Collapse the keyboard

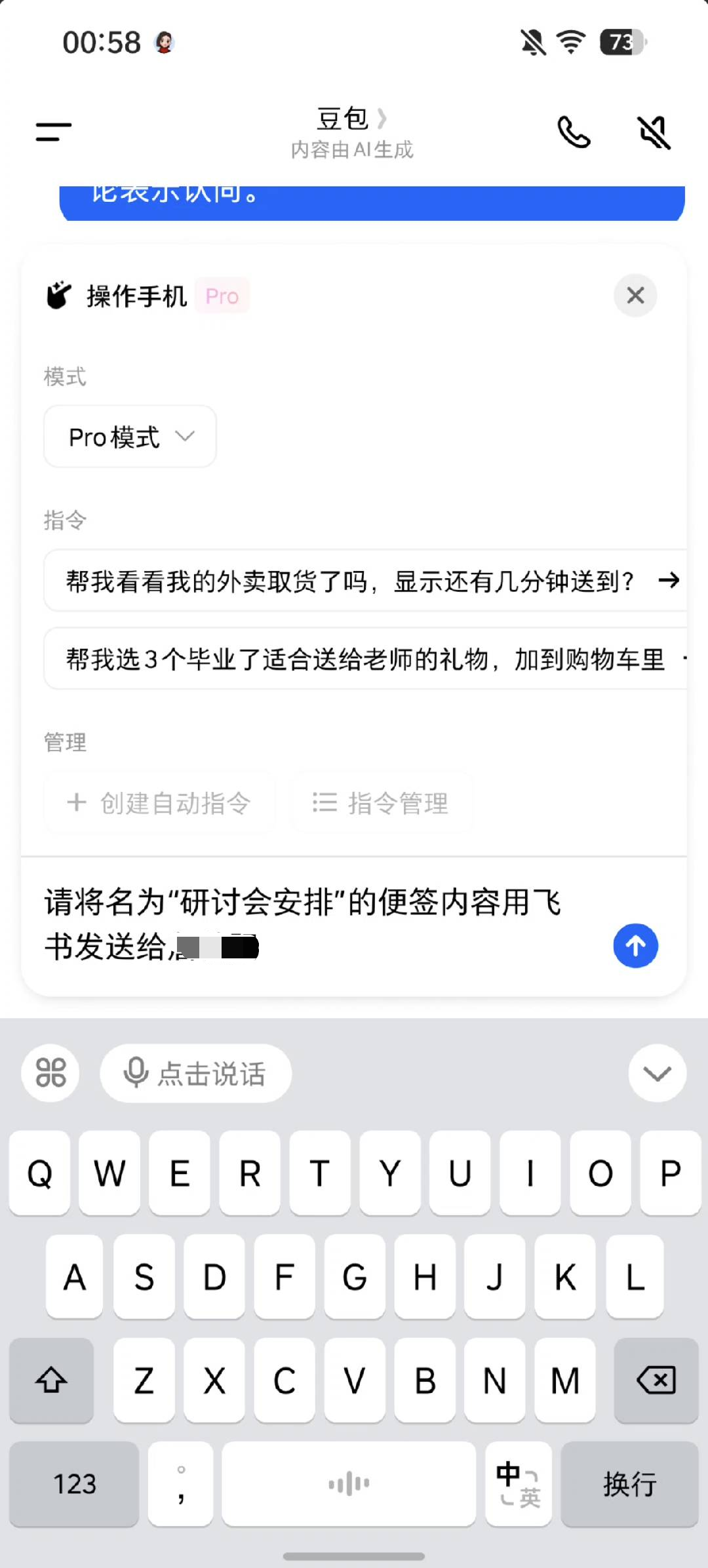tap(657, 1073)
